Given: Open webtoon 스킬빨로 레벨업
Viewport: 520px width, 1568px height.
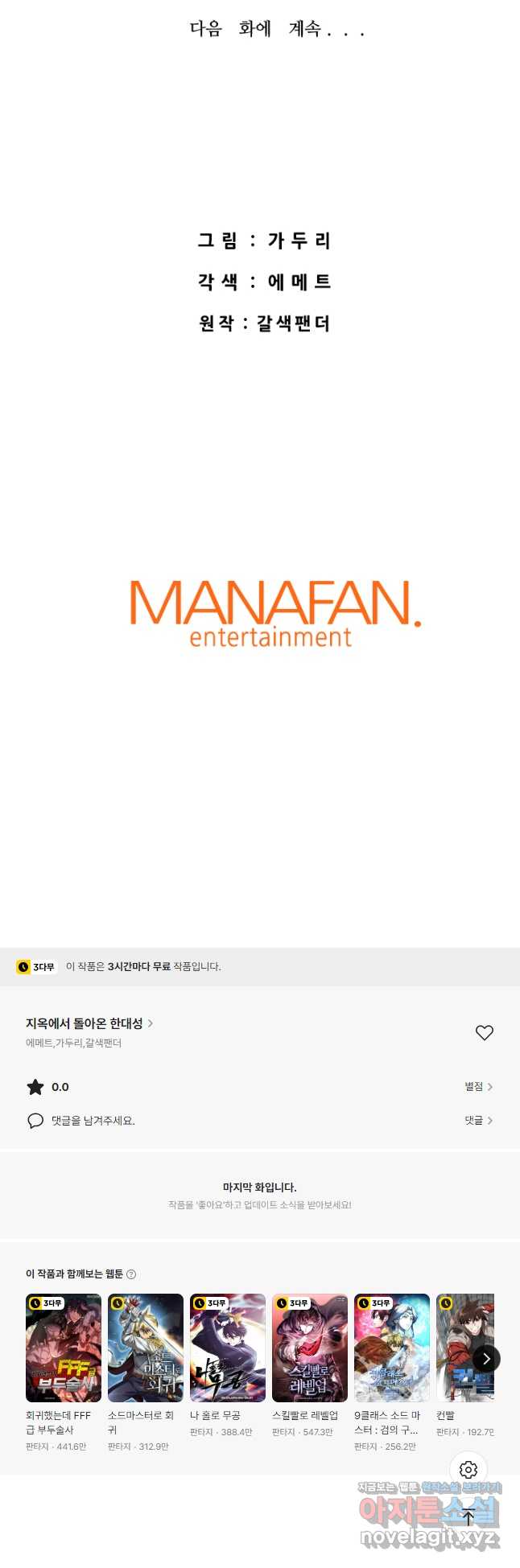Looking at the screenshot, I should (310, 1348).
